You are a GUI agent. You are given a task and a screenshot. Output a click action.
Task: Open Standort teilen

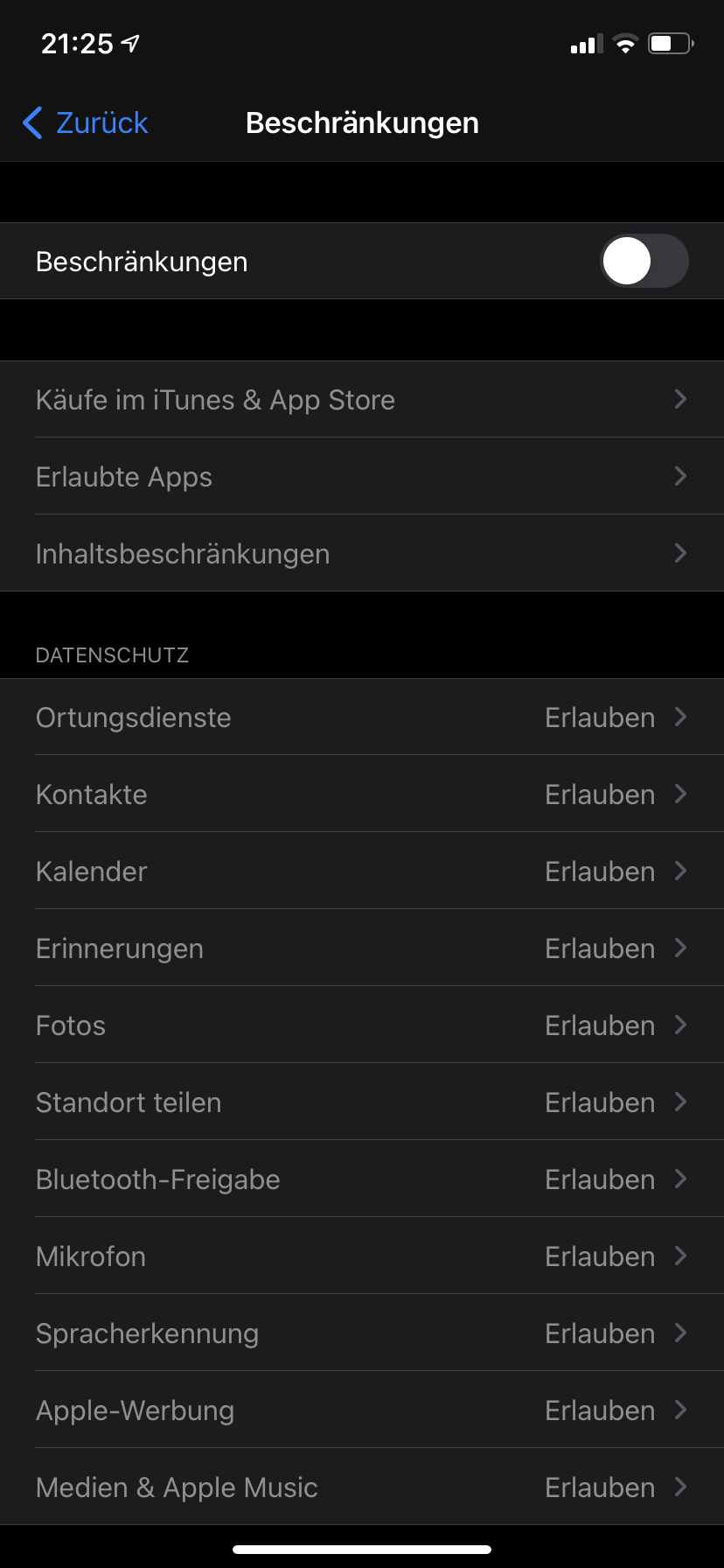point(362,1102)
